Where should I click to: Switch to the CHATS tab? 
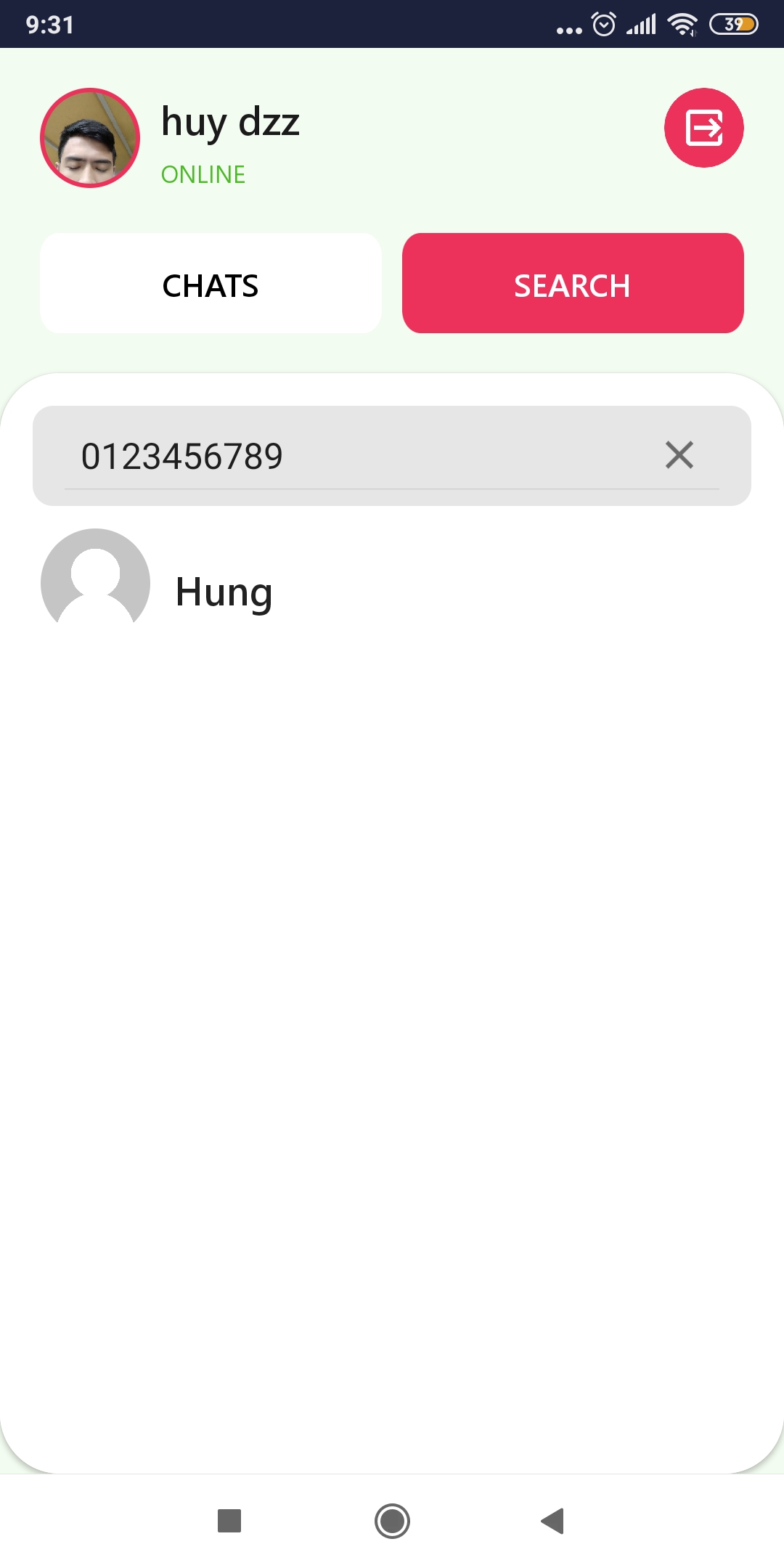210,284
